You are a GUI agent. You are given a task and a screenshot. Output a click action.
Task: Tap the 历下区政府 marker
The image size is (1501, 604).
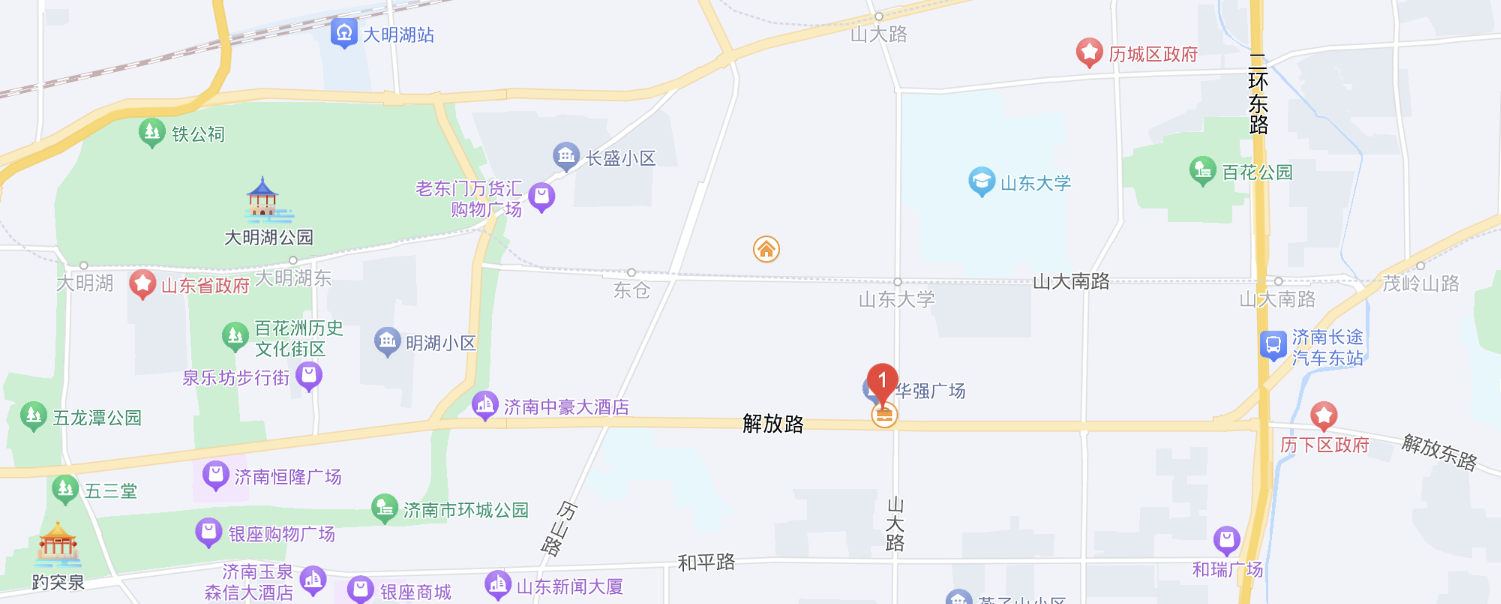pos(1324,416)
